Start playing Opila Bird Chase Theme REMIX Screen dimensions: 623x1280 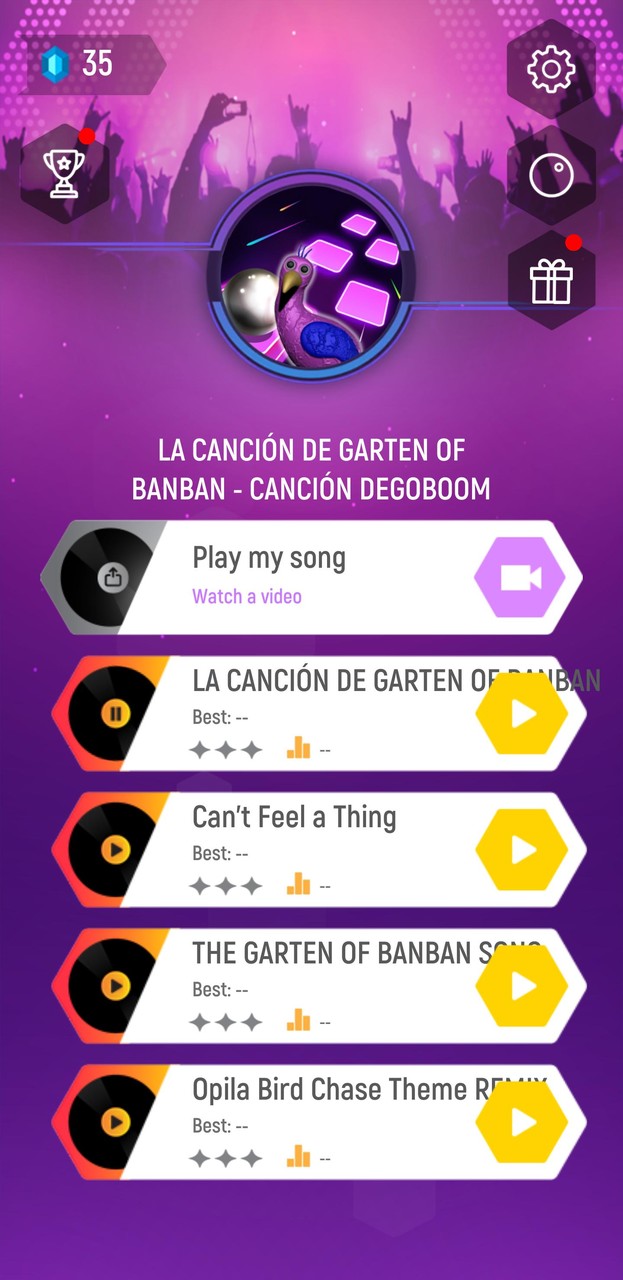[x=523, y=1122]
